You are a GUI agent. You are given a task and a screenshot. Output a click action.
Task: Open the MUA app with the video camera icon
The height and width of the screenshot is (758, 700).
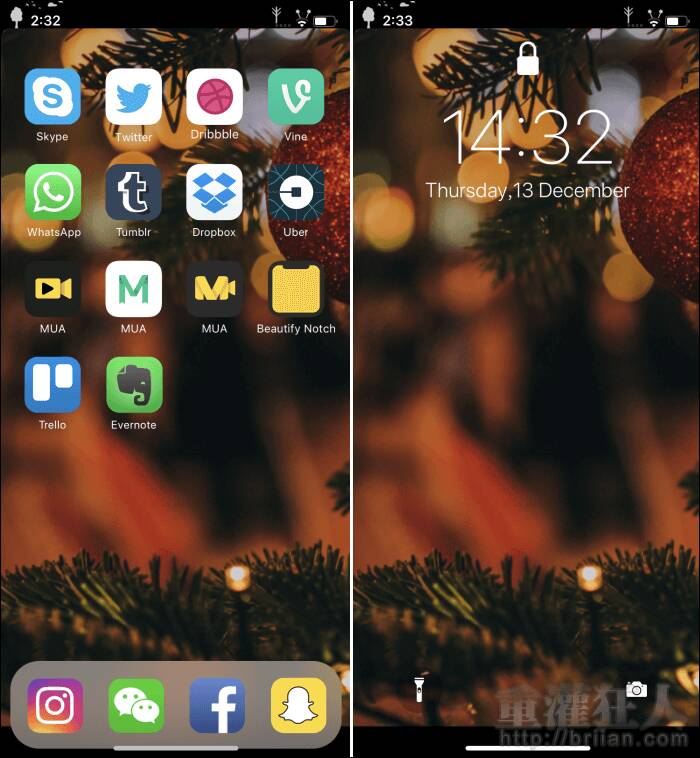click(53, 289)
